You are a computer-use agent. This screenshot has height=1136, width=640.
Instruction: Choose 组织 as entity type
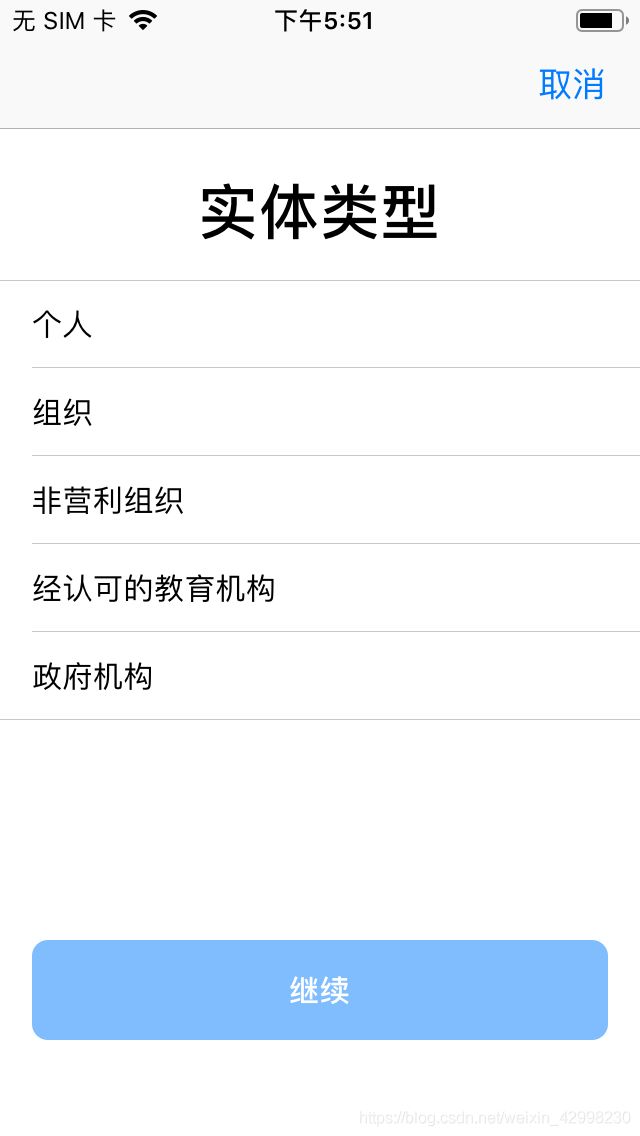point(320,412)
